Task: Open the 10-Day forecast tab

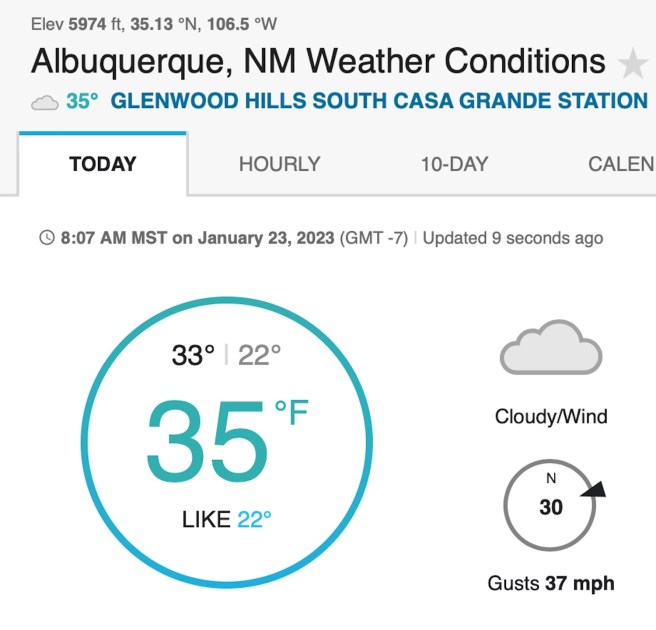Action: (x=453, y=165)
